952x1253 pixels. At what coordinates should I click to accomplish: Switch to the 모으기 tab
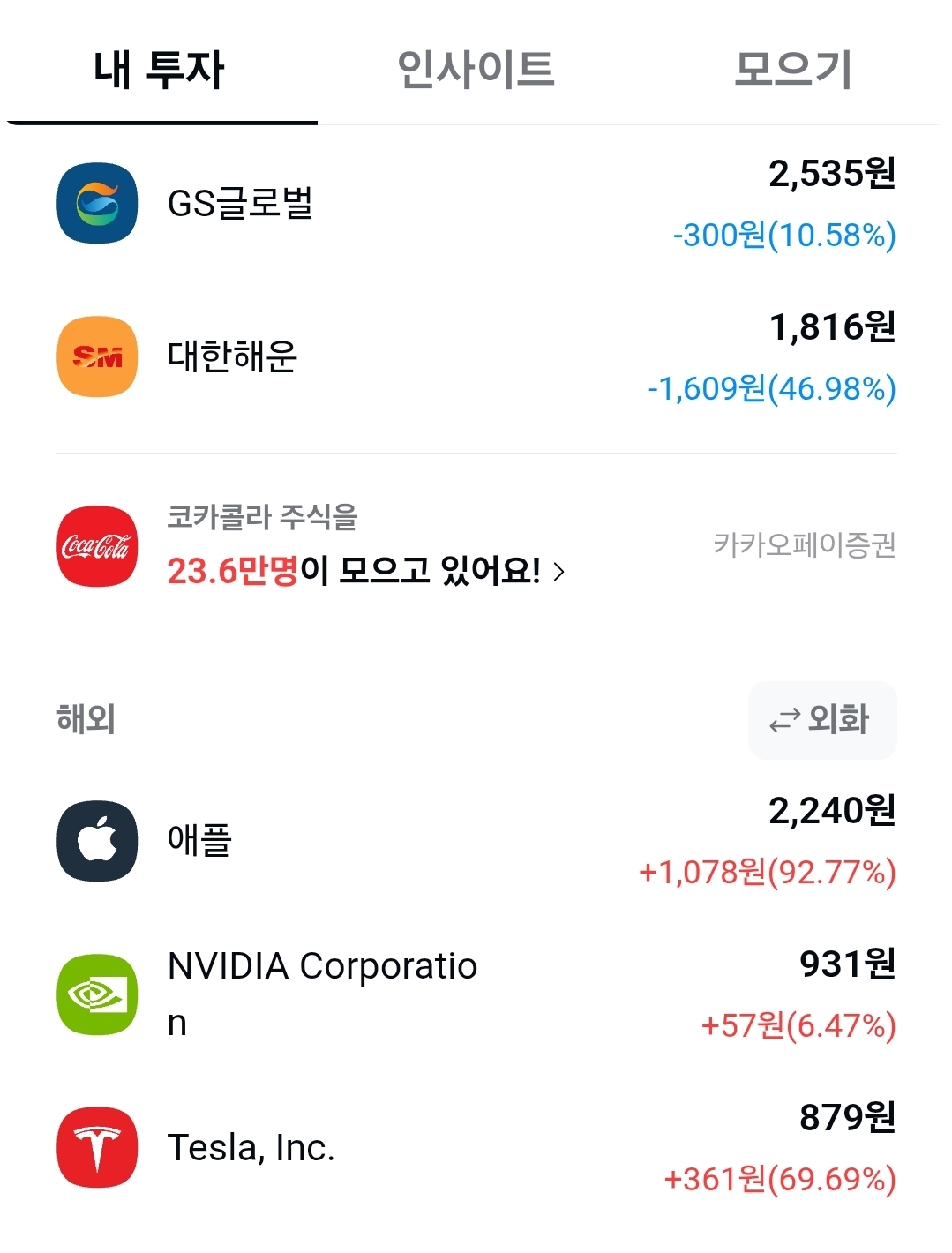coord(792,69)
